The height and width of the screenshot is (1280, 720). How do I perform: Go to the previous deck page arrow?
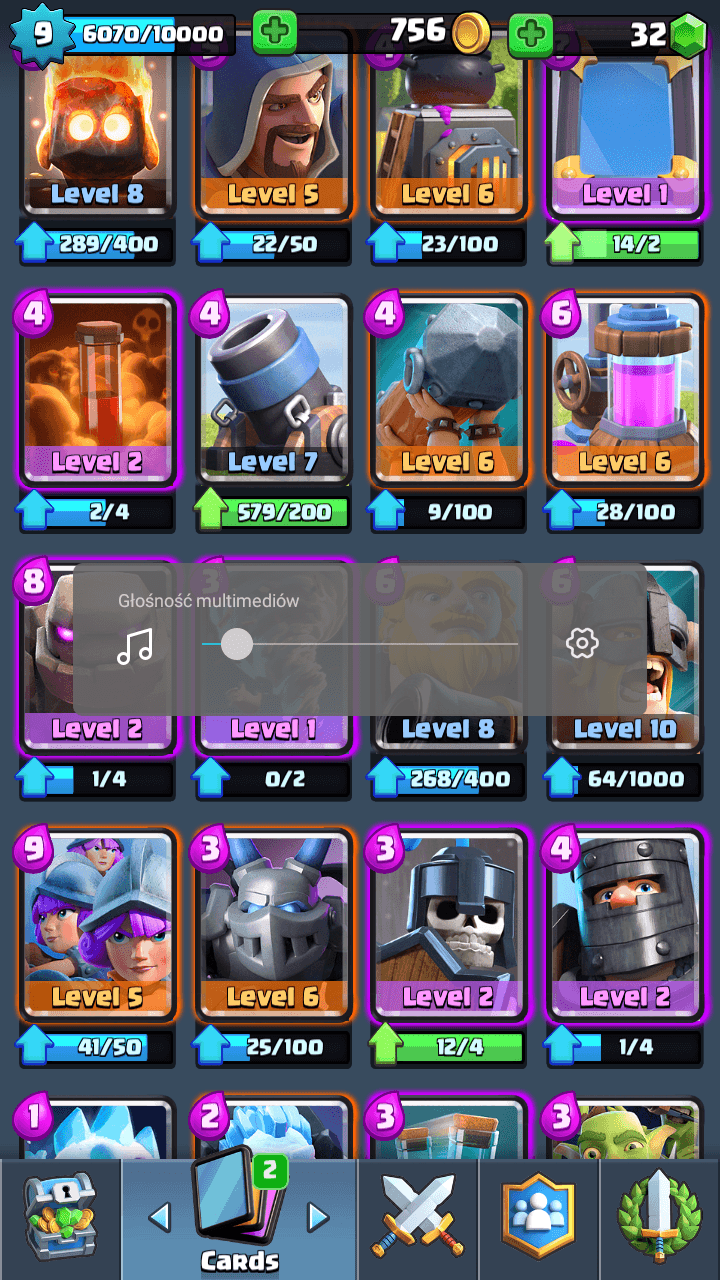pos(160,1217)
